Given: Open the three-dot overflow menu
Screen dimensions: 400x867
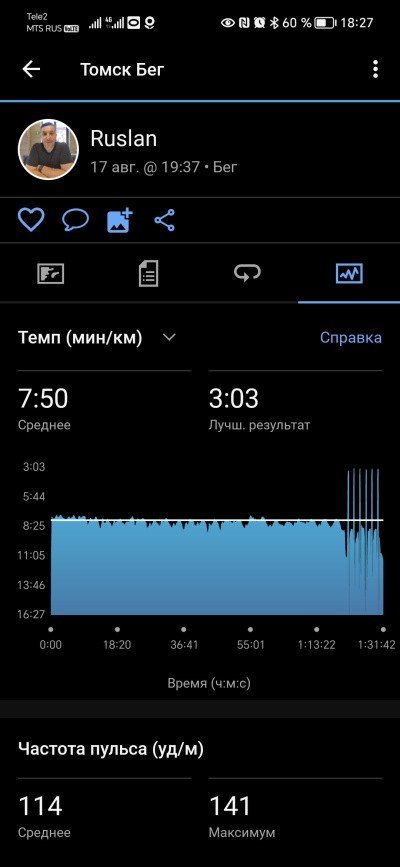Looking at the screenshot, I should pos(376,69).
